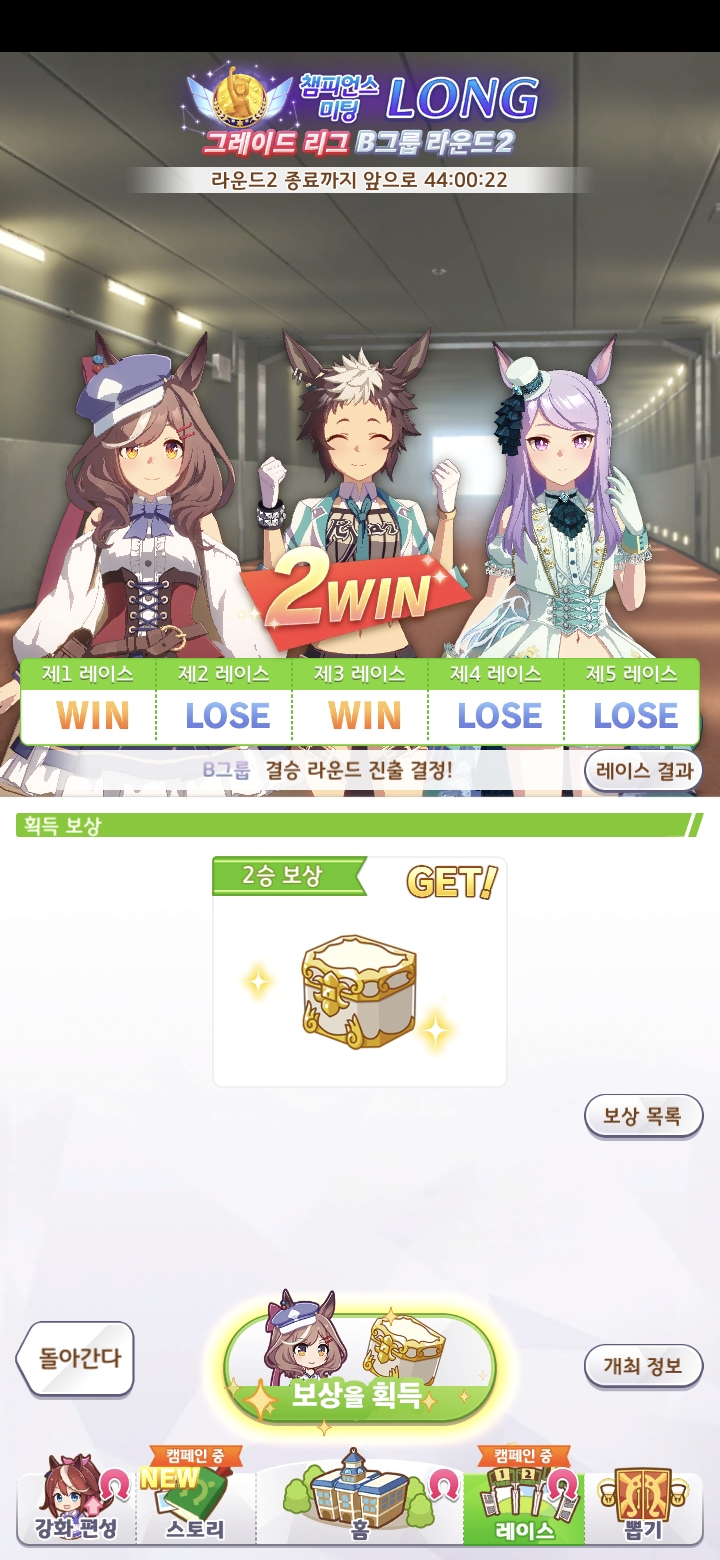Open the 스토리 tab
This screenshot has width=720, height=1560.
(x=196, y=1508)
